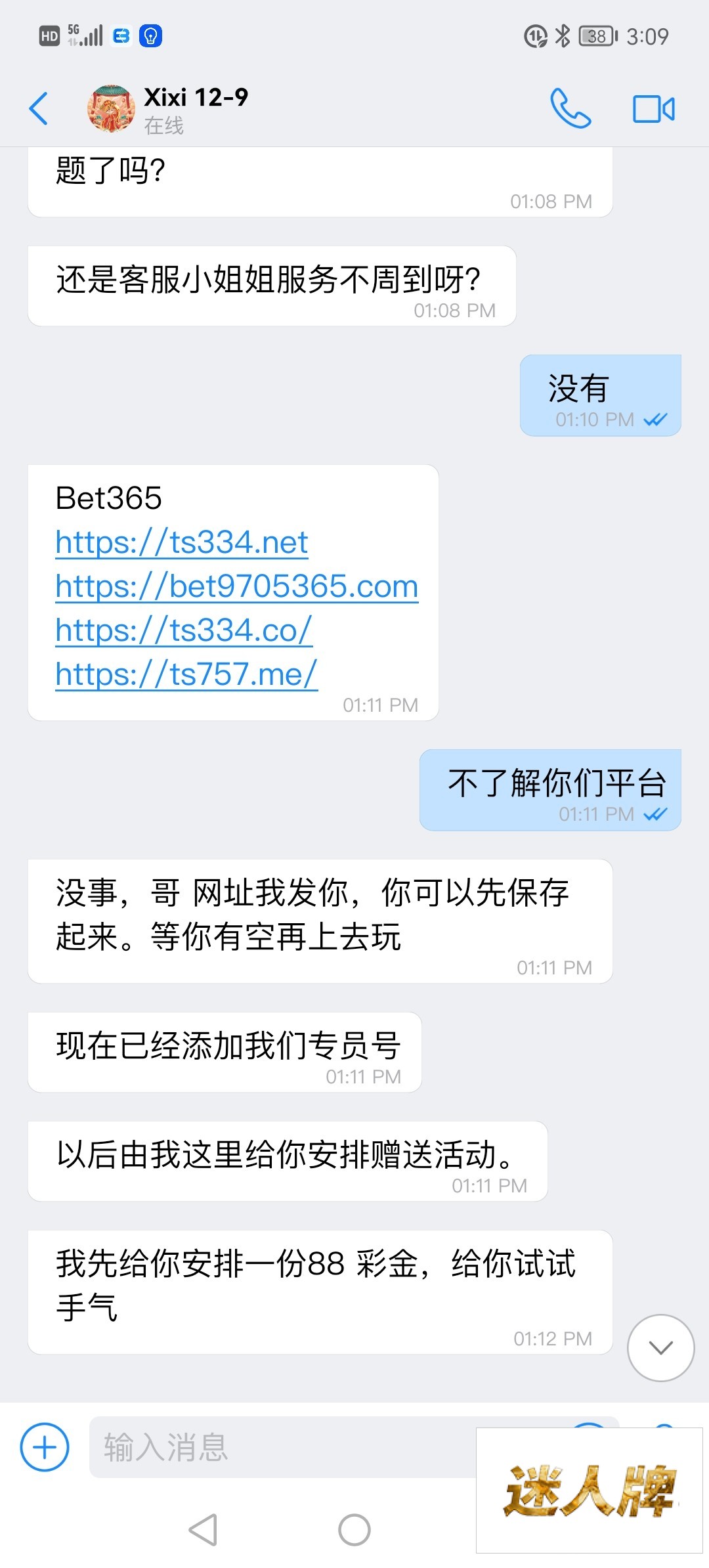Go to the home screen
This screenshot has width=709, height=1568.
click(x=354, y=1530)
